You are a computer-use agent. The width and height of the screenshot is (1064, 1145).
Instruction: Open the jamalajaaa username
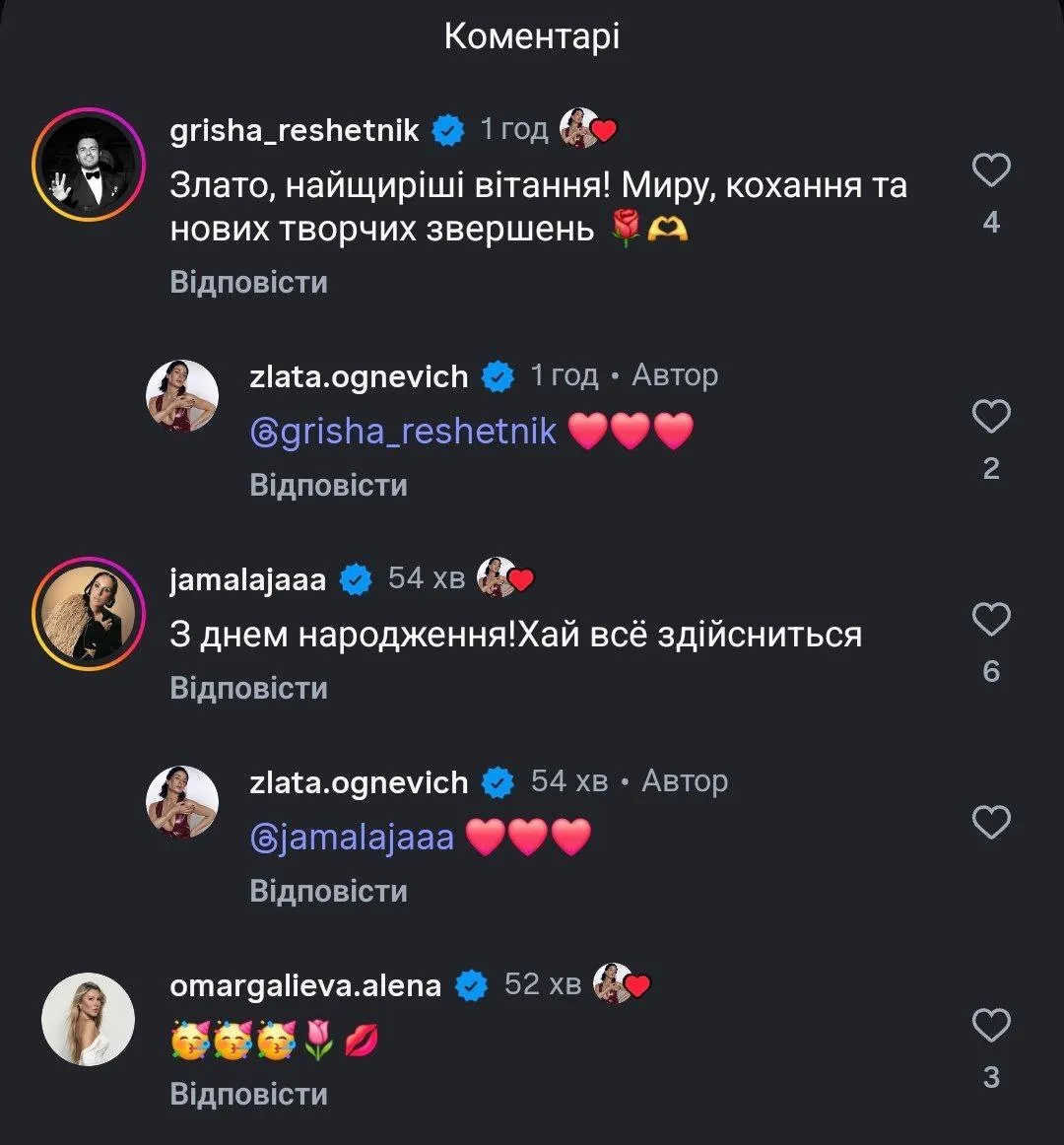pyautogui.click(x=247, y=579)
